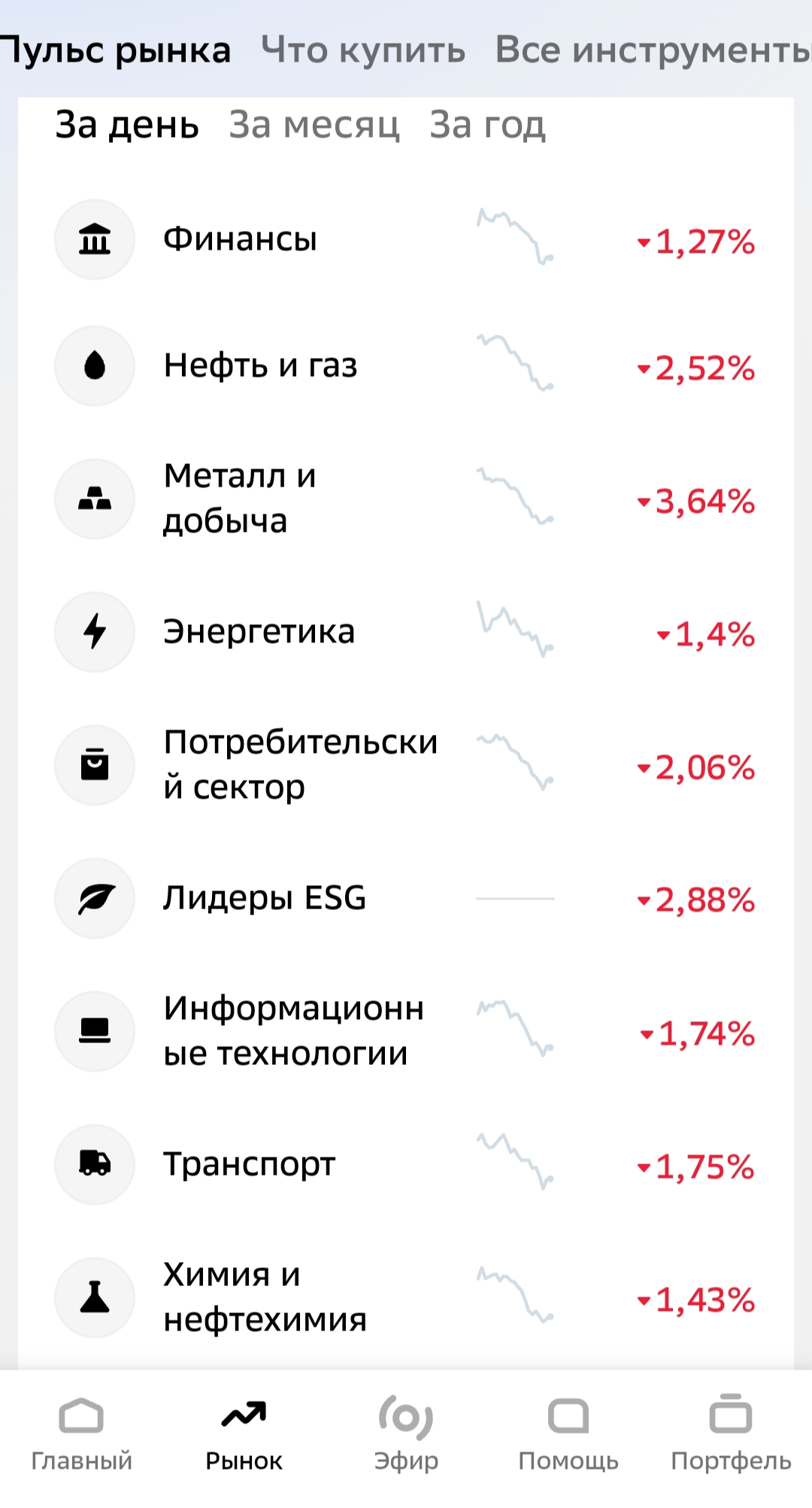
Task: Select the За месяц period
Action: (314, 125)
